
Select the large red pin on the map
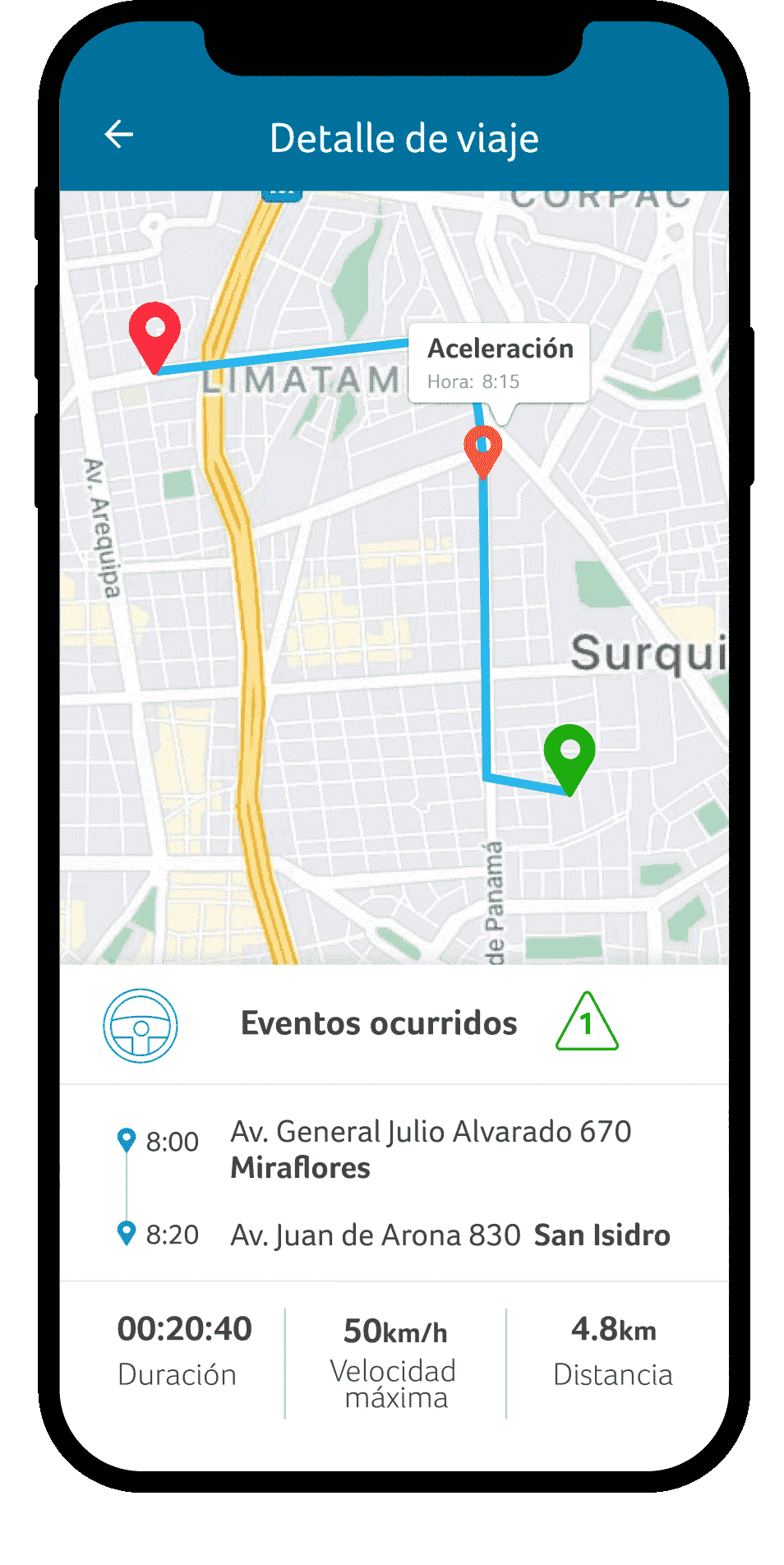pyautogui.click(x=154, y=333)
